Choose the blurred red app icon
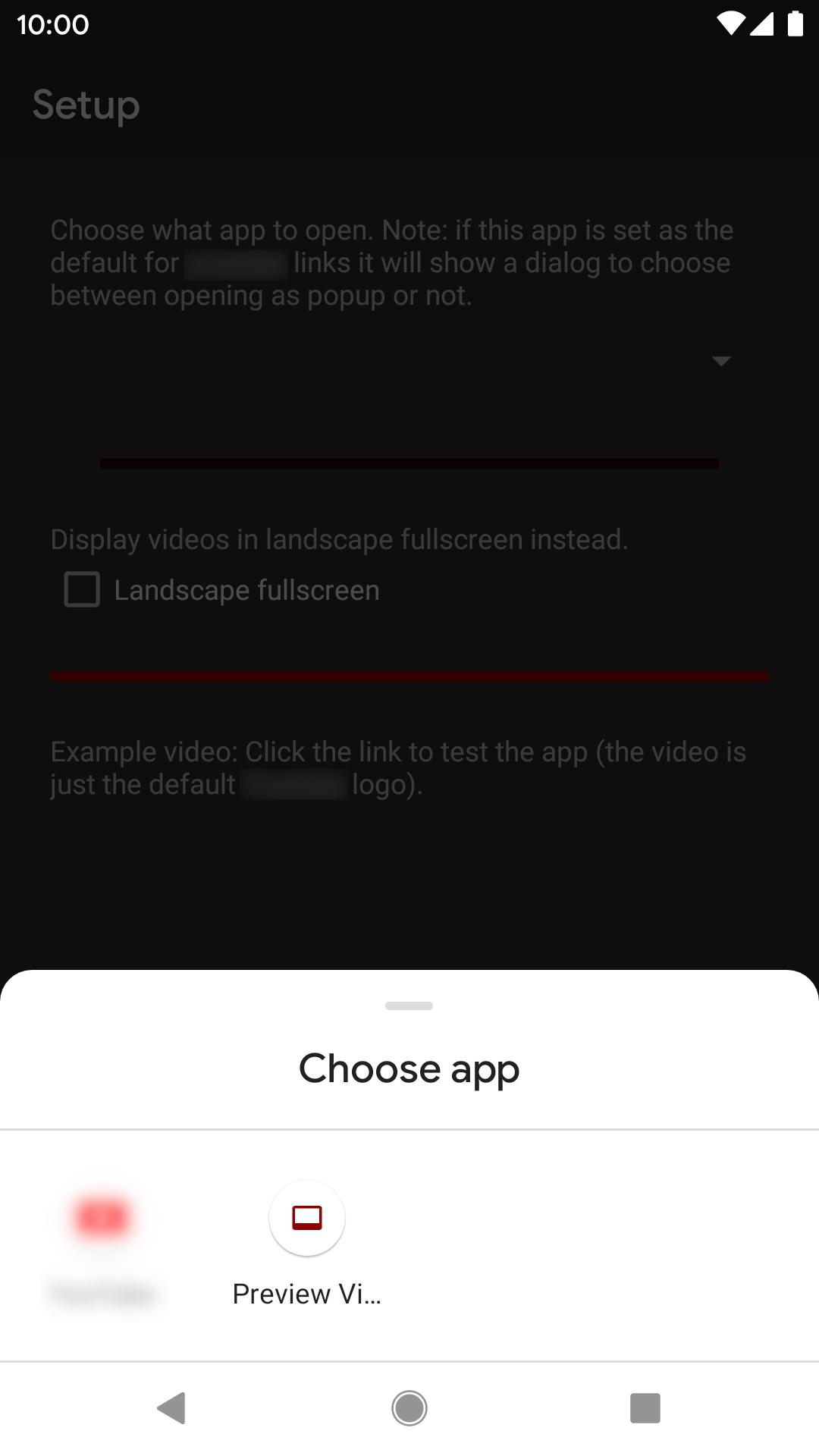 (102, 1217)
